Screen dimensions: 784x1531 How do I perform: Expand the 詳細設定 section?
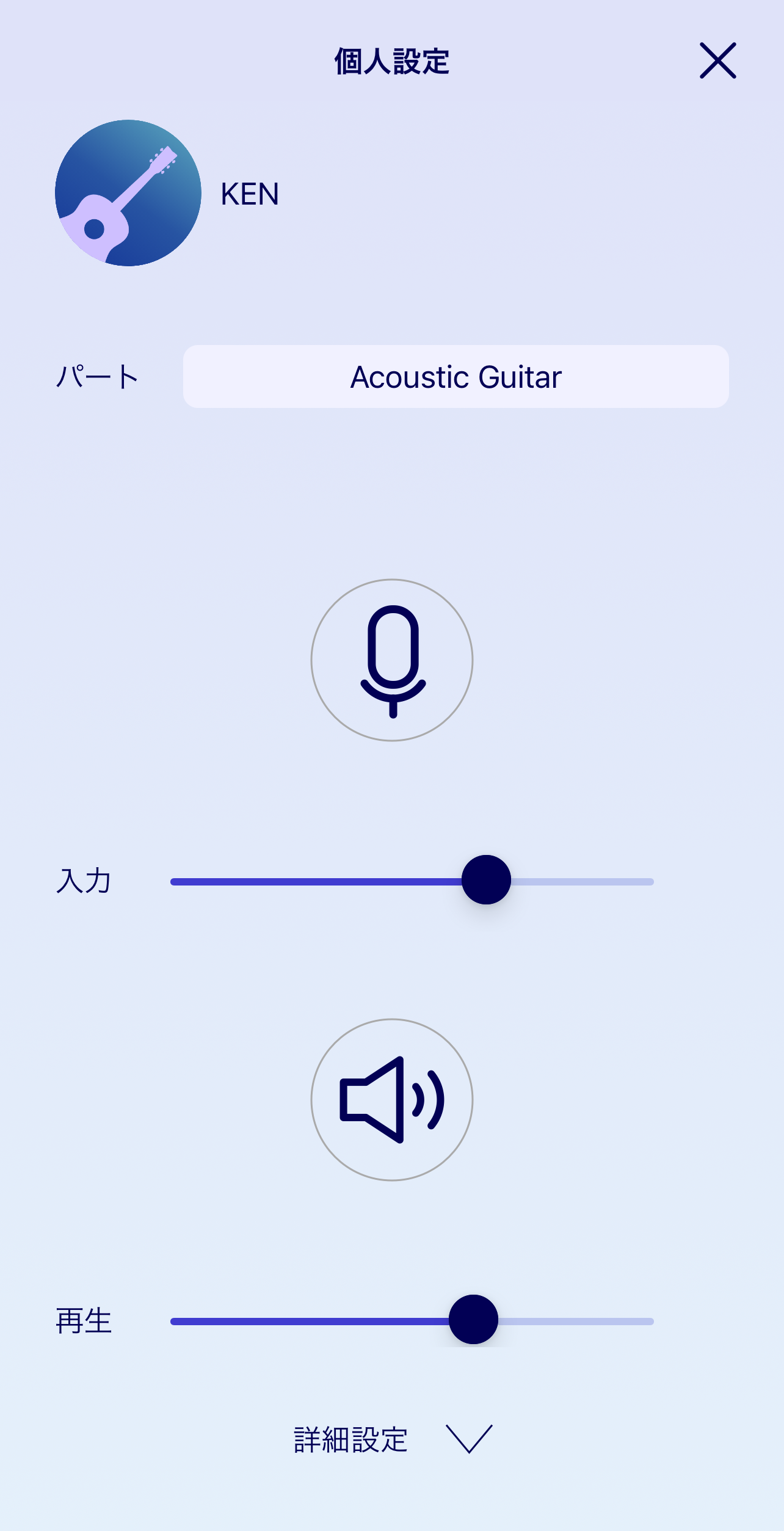pos(392,1439)
